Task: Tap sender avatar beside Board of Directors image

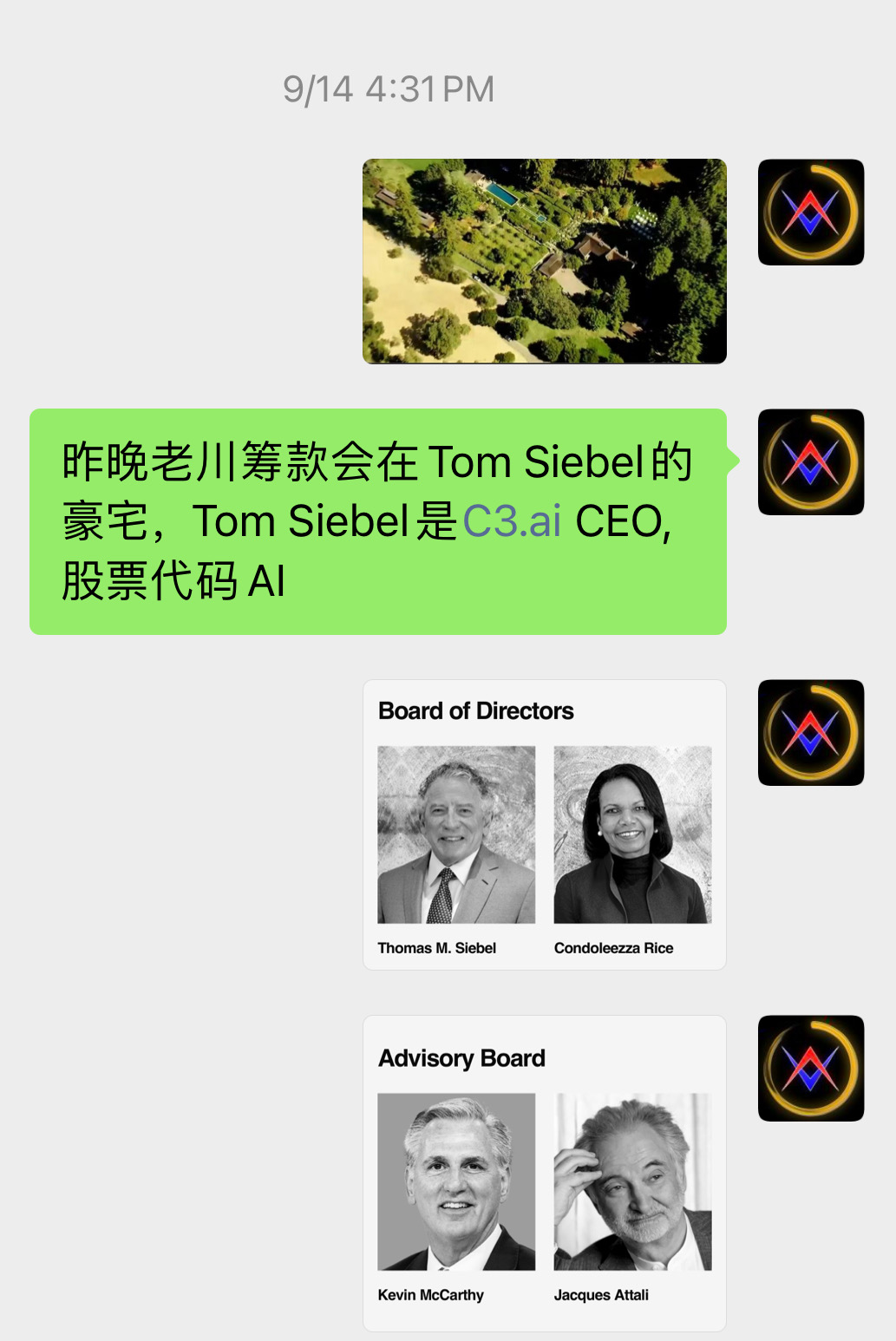Action: click(810, 733)
